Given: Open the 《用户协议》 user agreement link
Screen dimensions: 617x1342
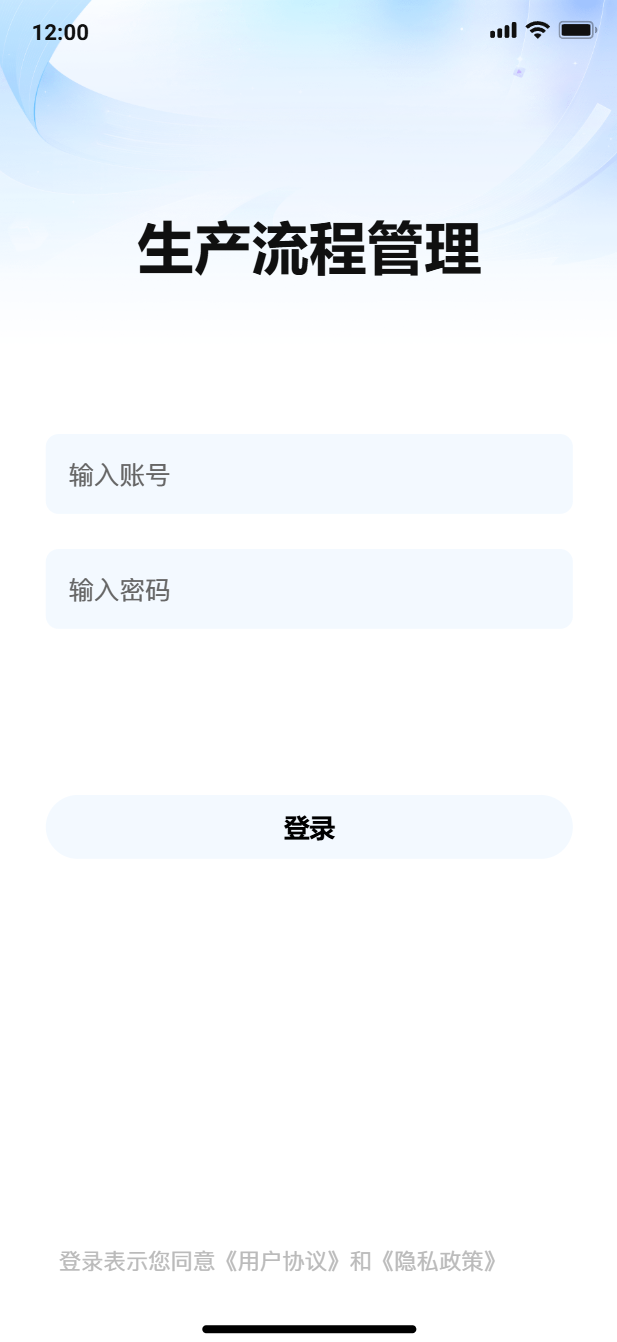Looking at the screenshot, I should click(x=282, y=1261).
